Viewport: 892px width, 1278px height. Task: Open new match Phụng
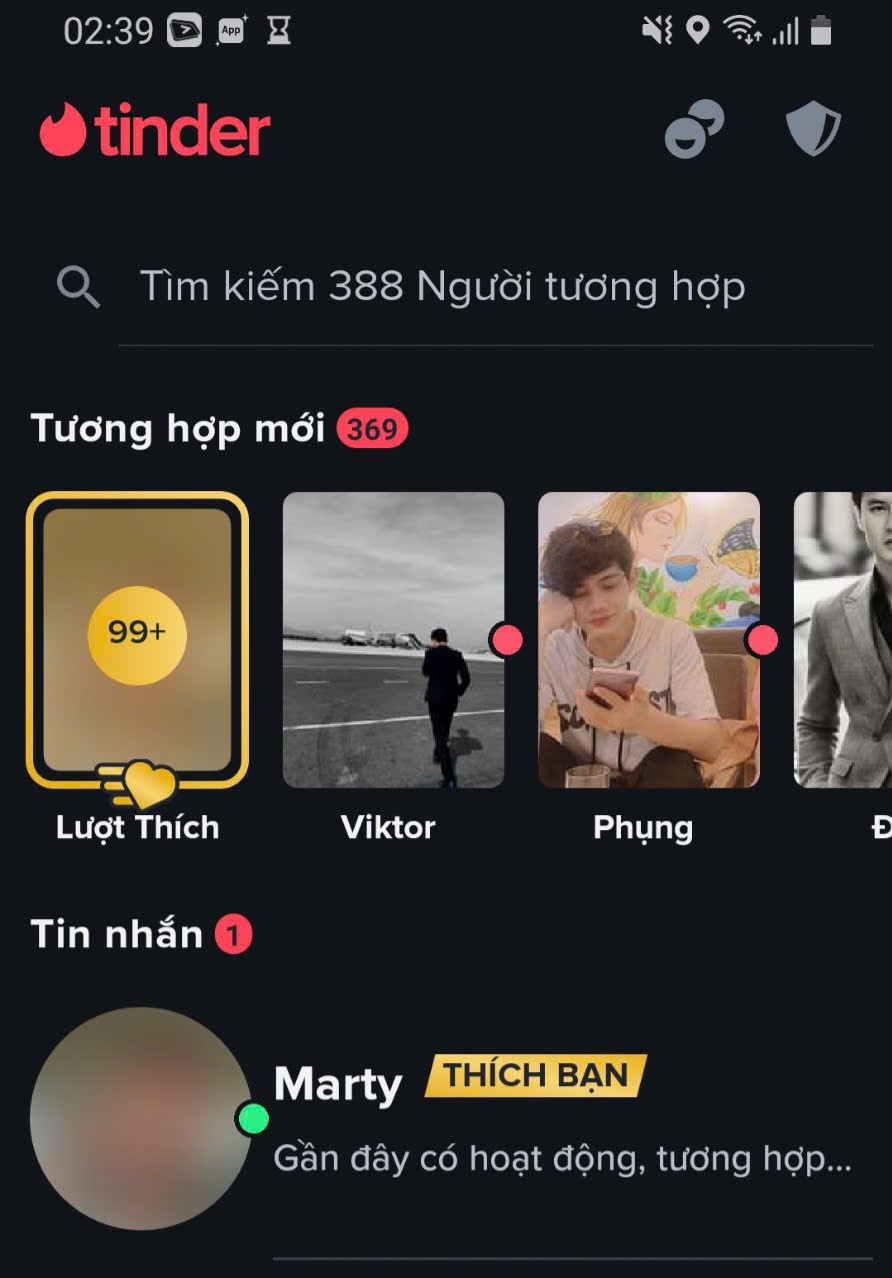[x=648, y=640]
